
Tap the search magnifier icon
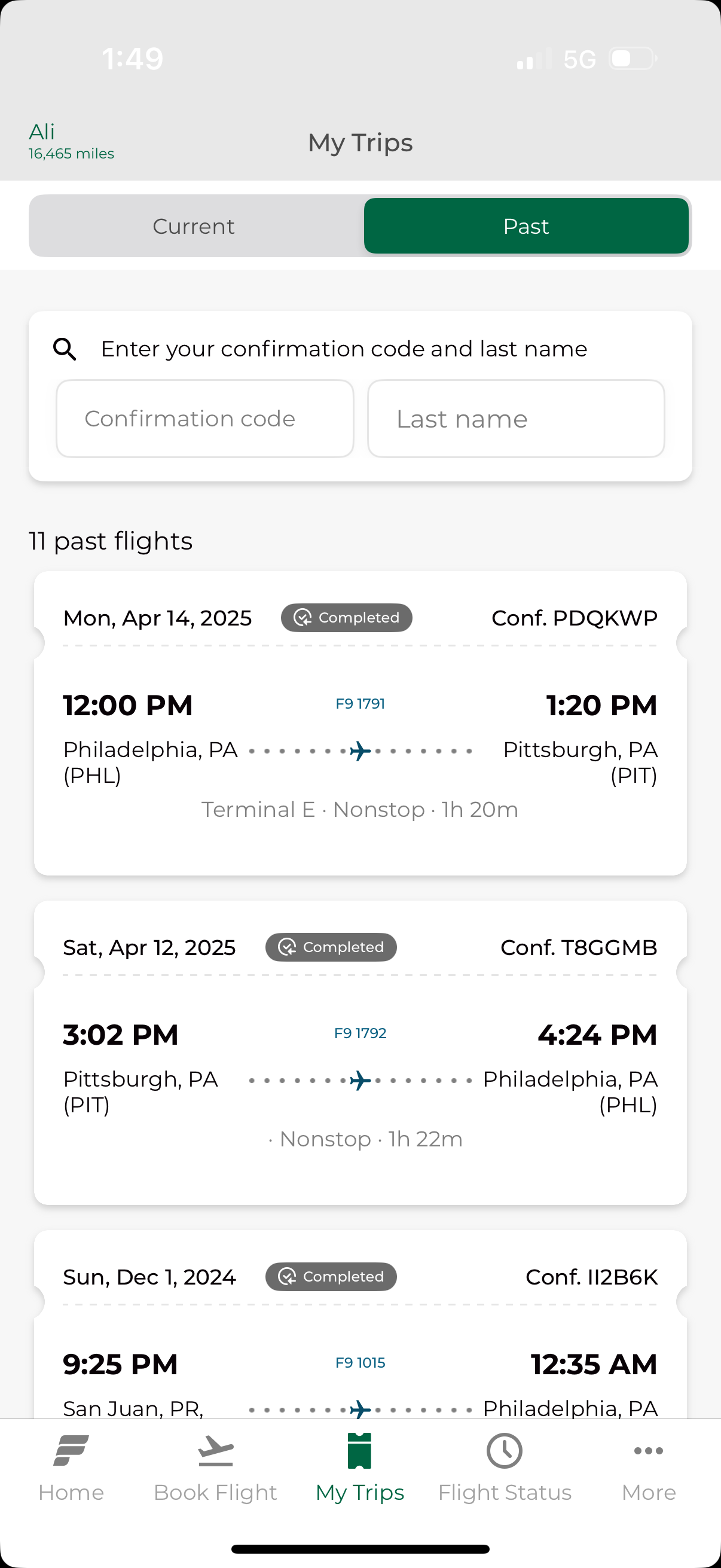point(66,349)
